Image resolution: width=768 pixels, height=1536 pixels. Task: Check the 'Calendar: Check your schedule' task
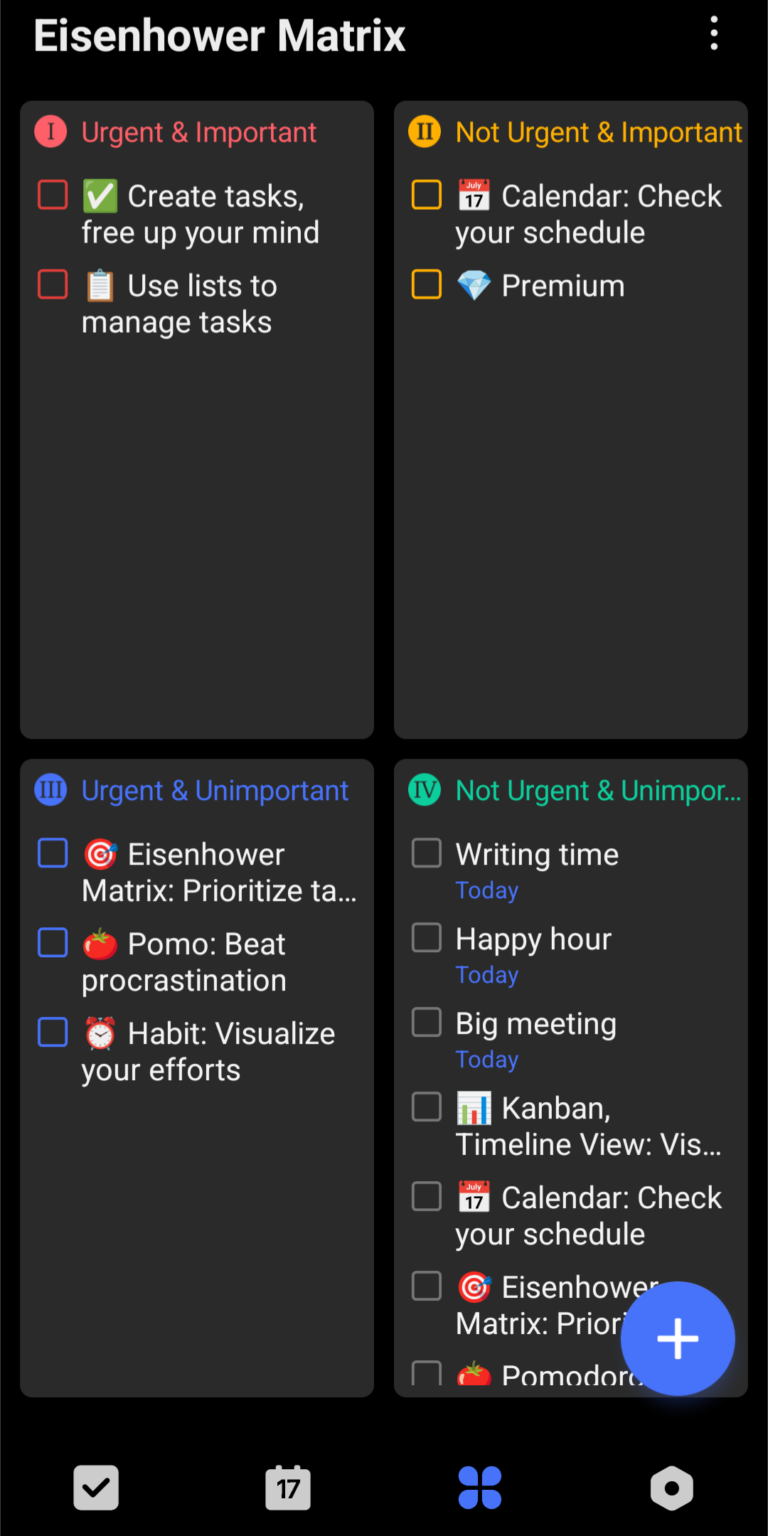426,195
